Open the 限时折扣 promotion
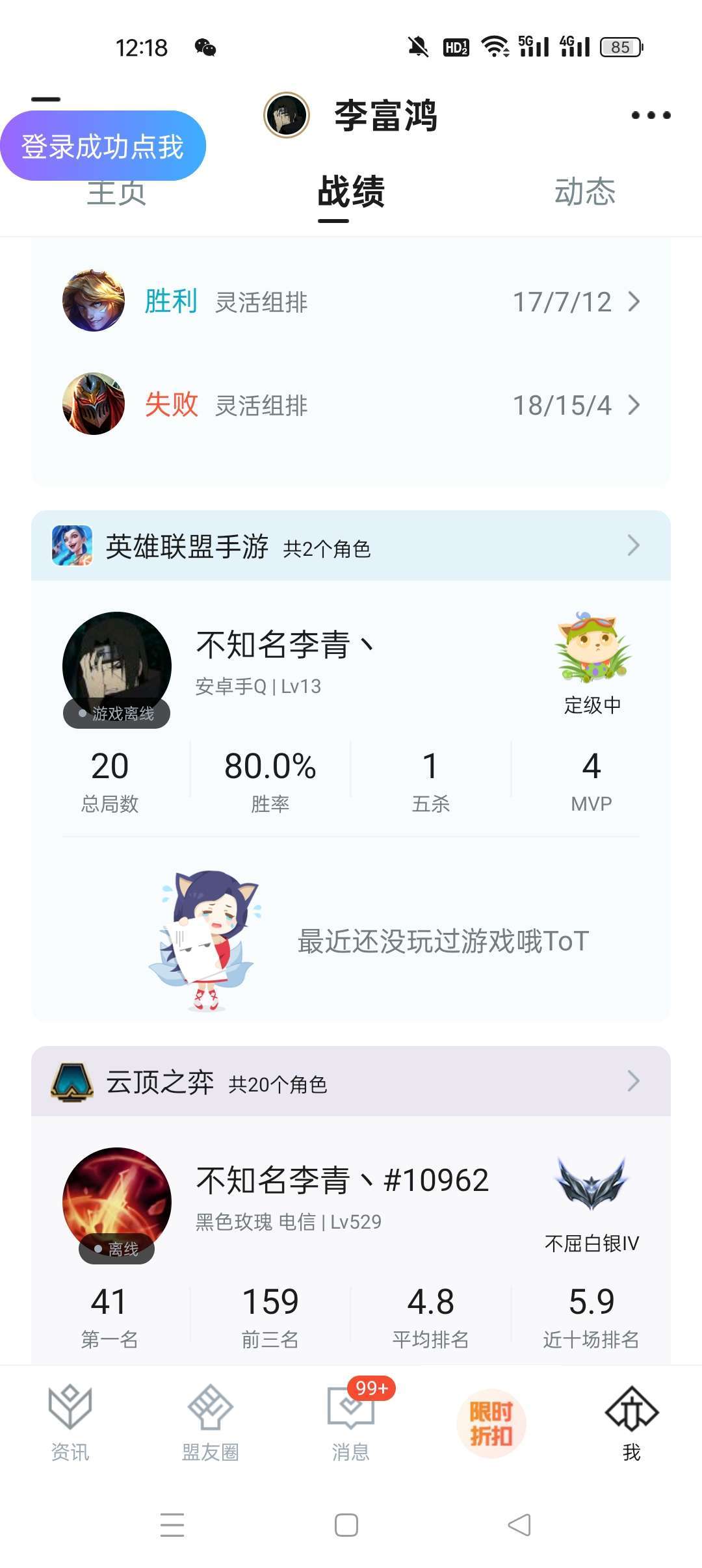Viewport: 702px width, 1568px height. 491,1423
